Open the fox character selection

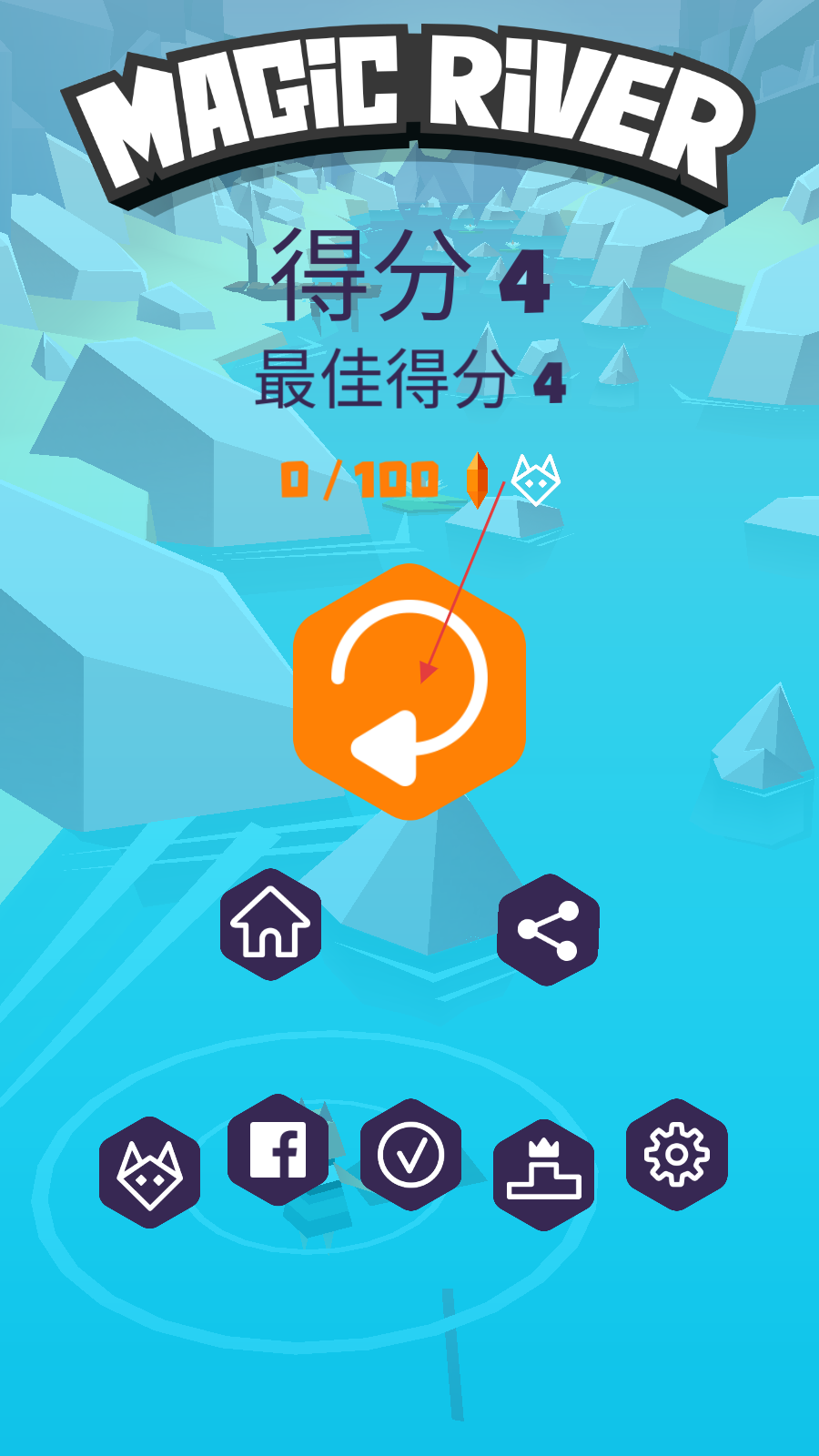click(149, 1172)
